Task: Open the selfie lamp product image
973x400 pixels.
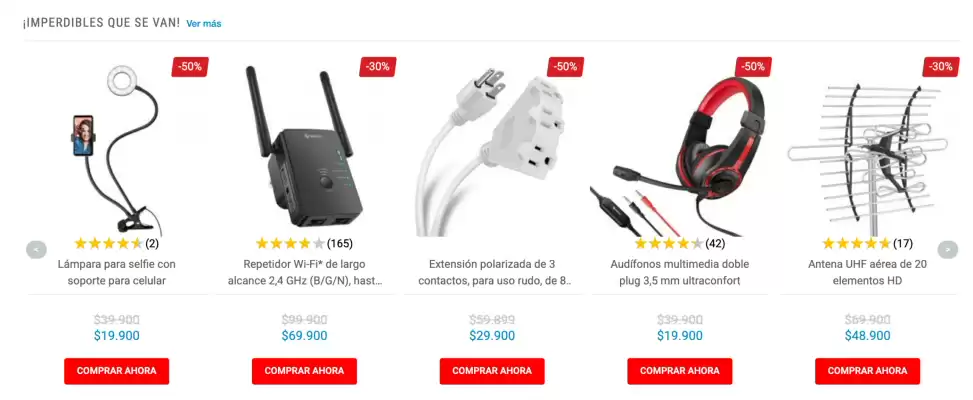Action: 116,150
